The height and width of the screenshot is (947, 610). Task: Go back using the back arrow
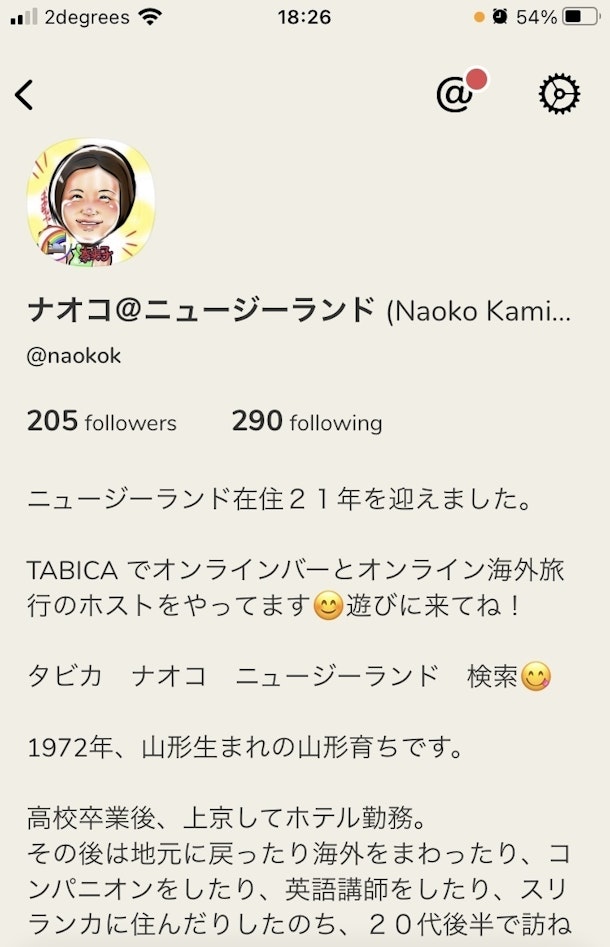click(25, 94)
